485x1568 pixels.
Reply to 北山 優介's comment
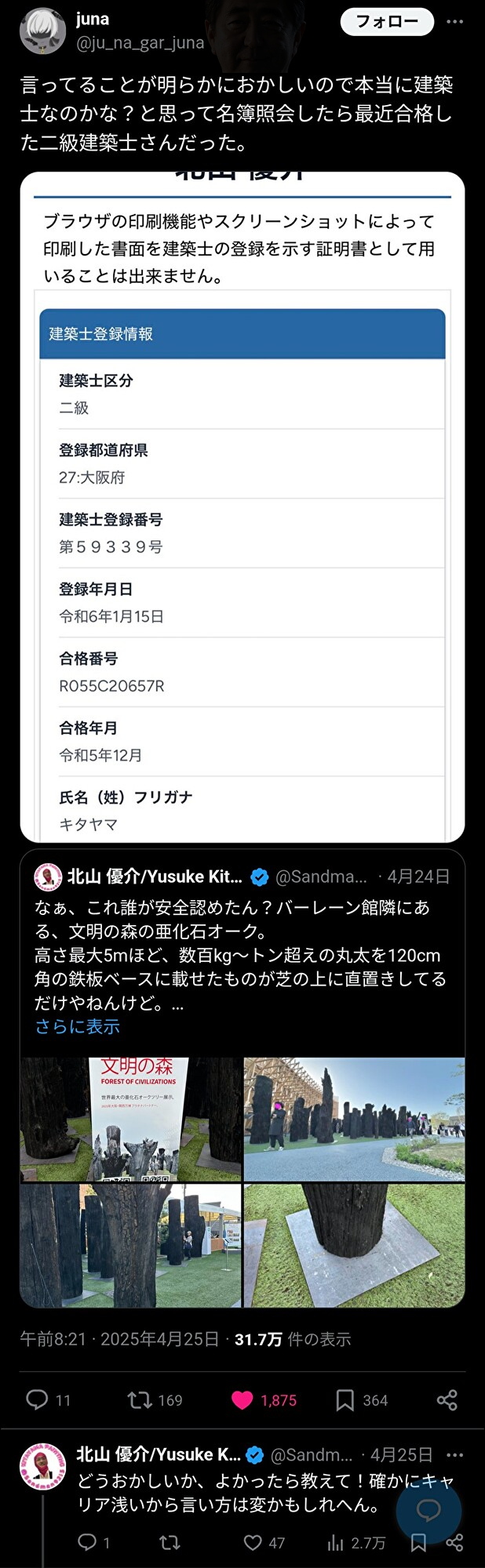point(87,1543)
